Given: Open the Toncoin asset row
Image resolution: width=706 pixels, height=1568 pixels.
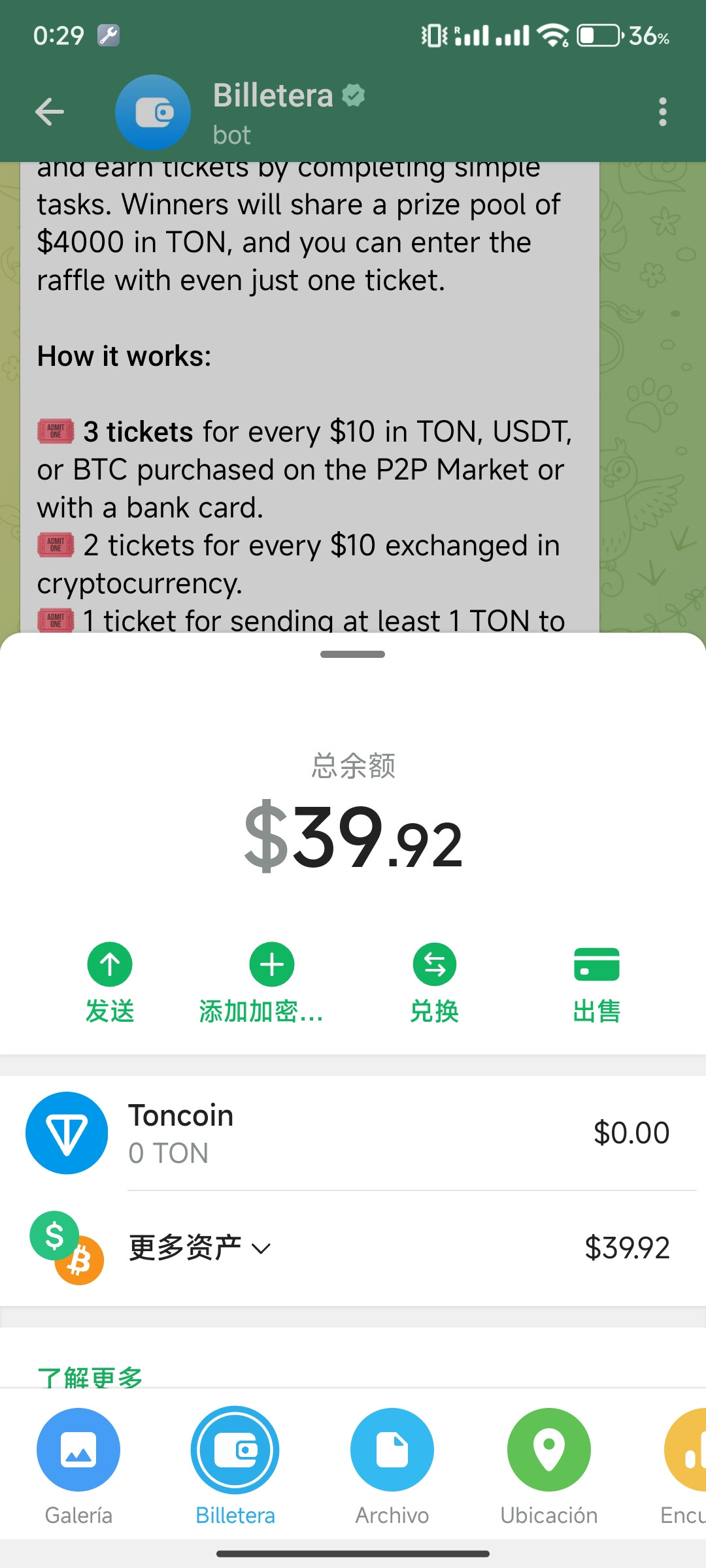Looking at the screenshot, I should 353,1133.
